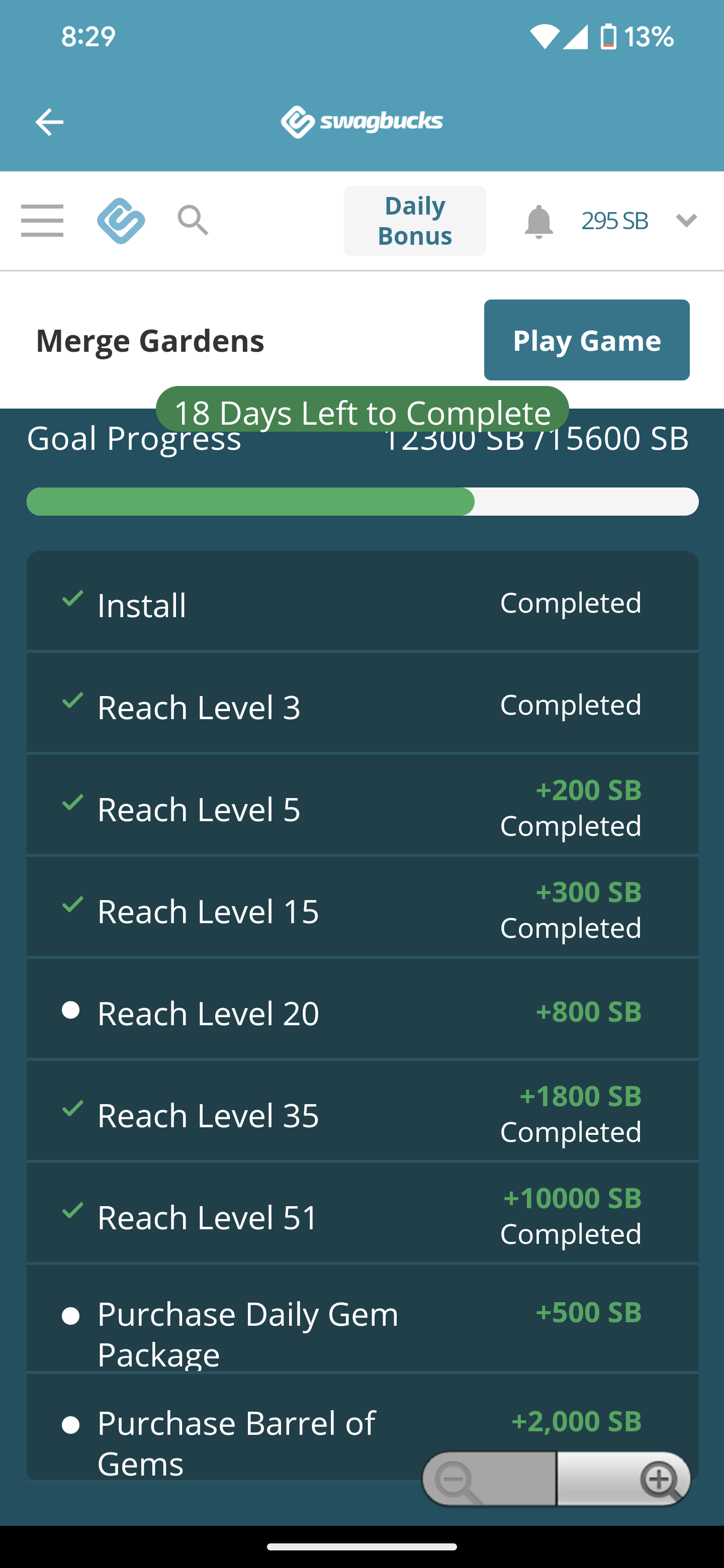Open the Daily Bonus button
Image resolution: width=724 pixels, height=1568 pixels.
coord(415,220)
